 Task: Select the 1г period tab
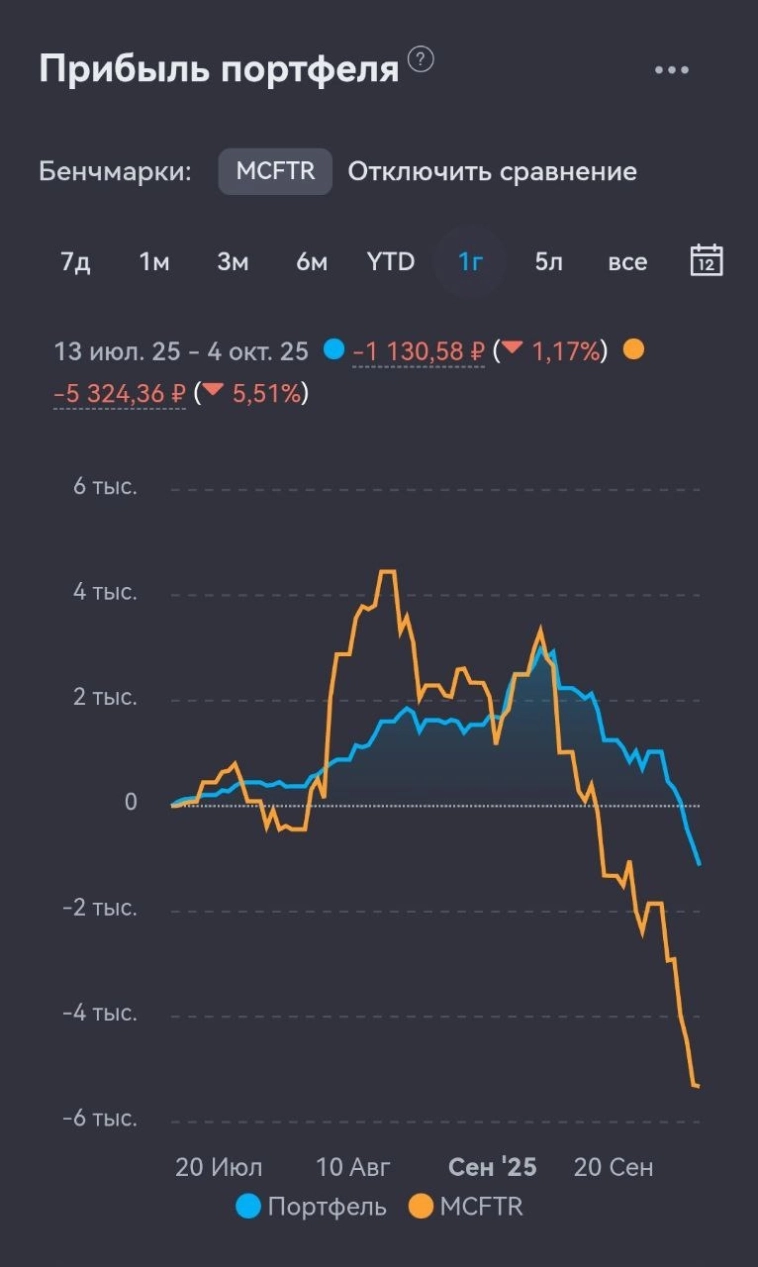pos(470,262)
